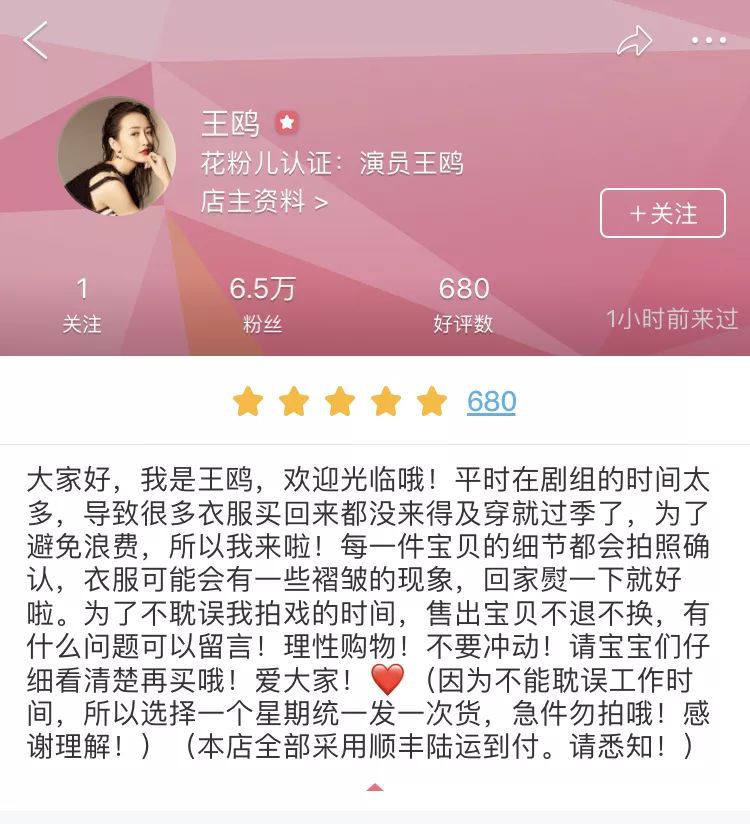Open the more options ellipsis menu
This screenshot has height=824, width=750.
[710, 38]
